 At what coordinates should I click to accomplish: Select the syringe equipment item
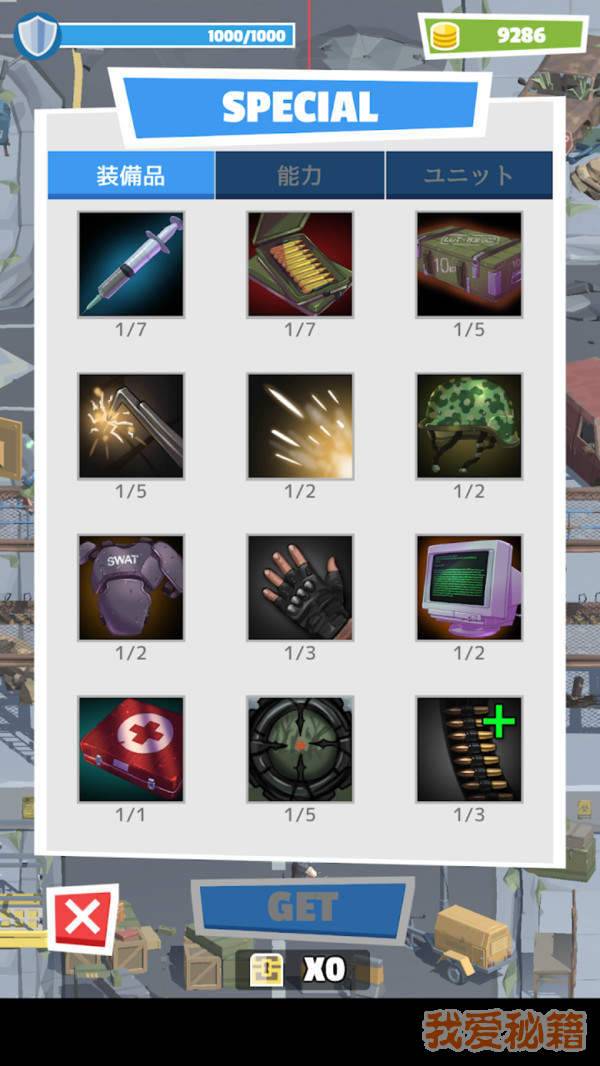click(x=131, y=264)
